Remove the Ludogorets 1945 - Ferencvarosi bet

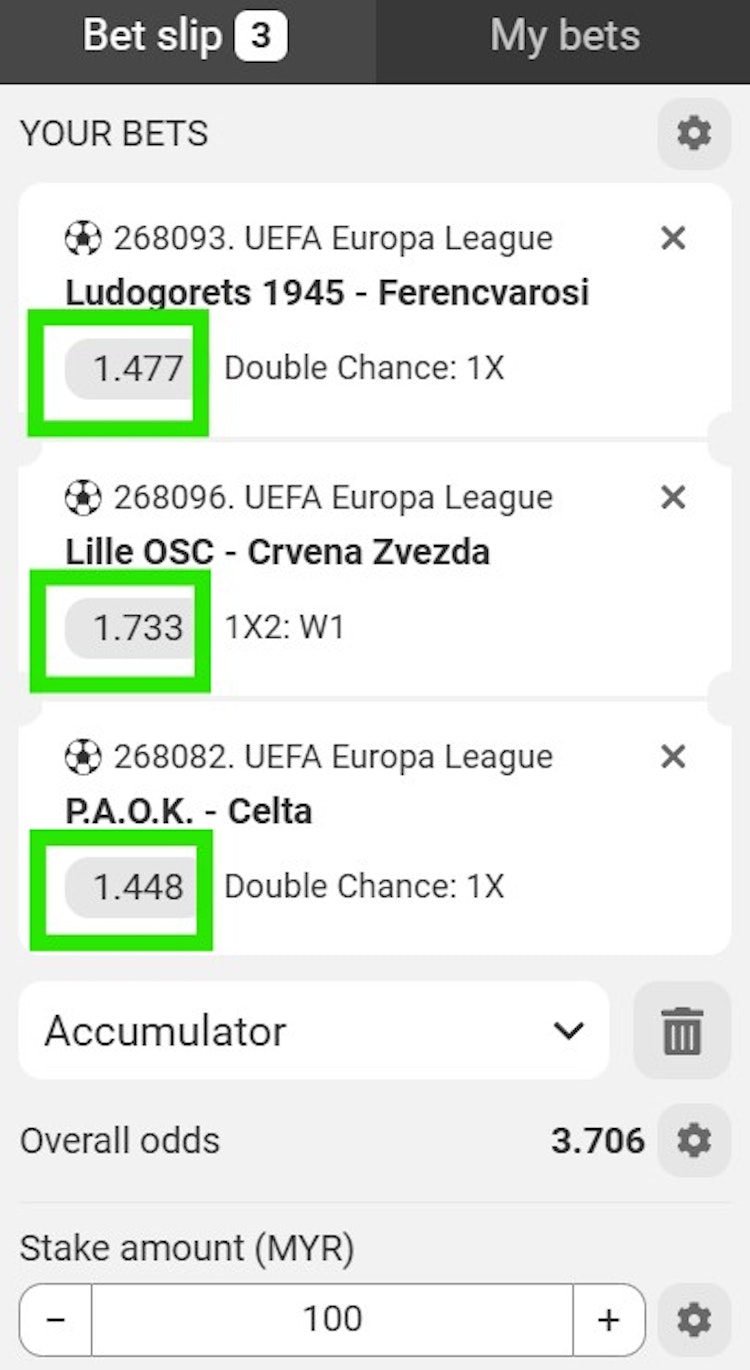tap(674, 238)
